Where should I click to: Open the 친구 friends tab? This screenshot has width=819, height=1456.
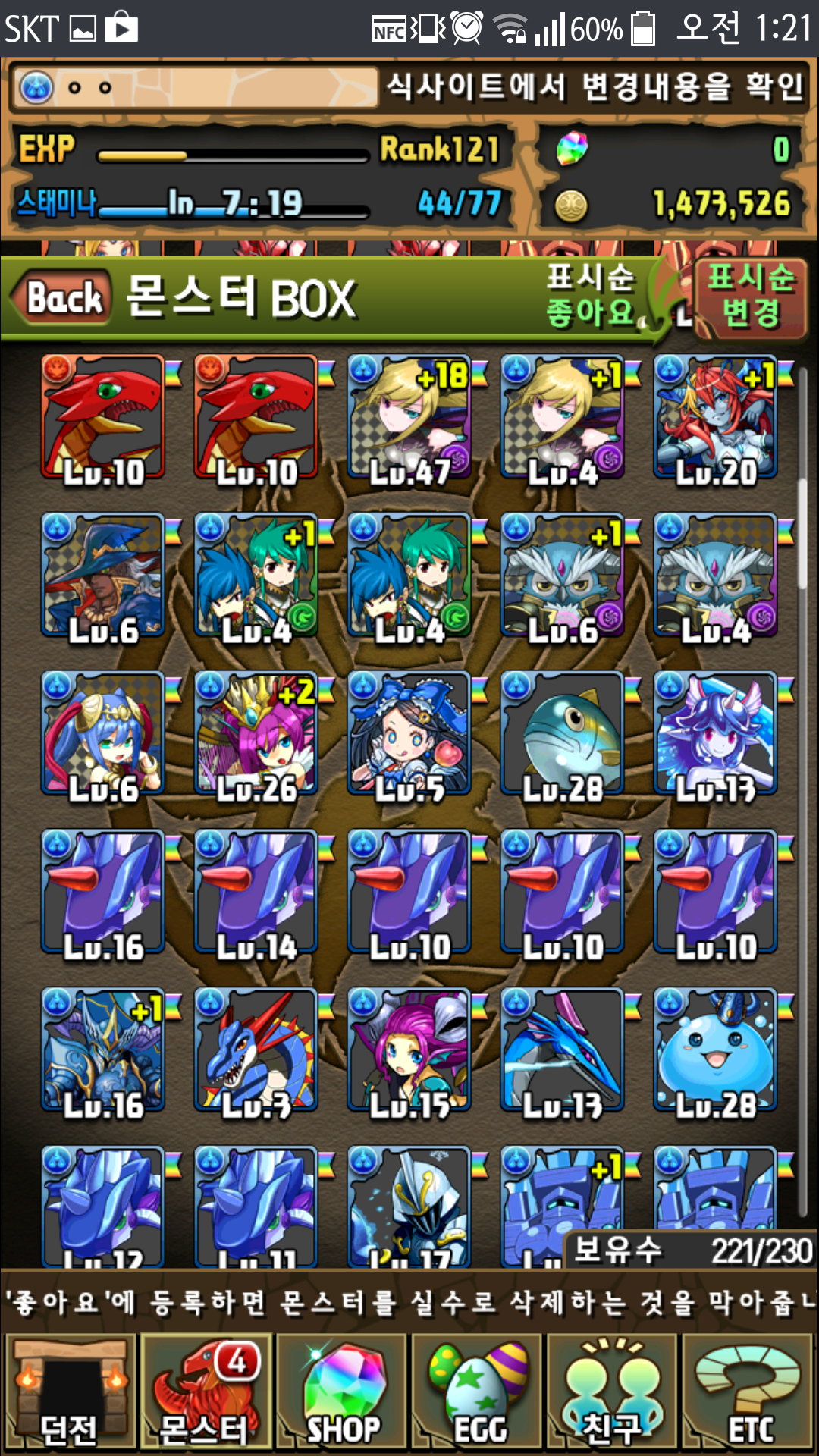(x=613, y=1392)
